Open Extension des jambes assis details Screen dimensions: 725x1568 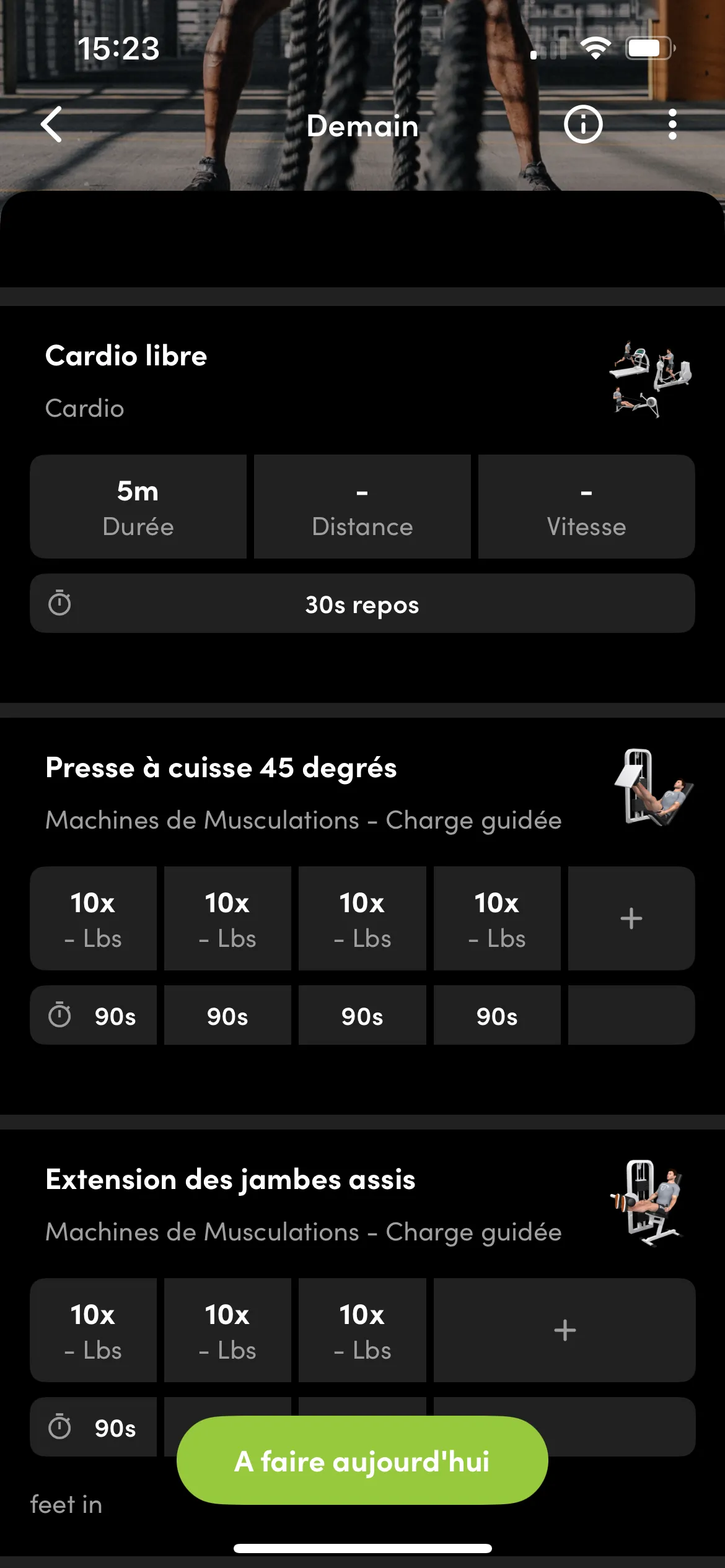[231, 1180]
